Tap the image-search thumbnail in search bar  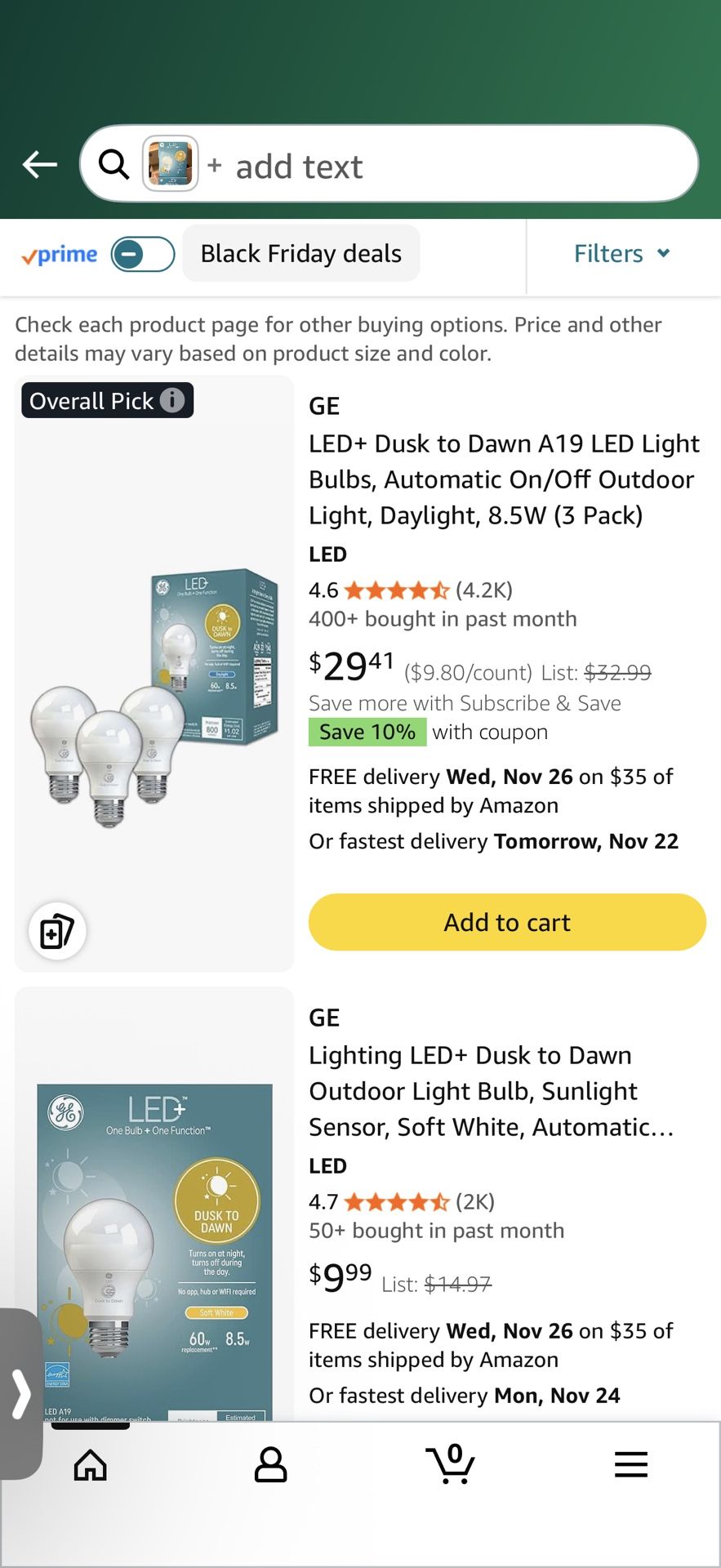tap(169, 163)
